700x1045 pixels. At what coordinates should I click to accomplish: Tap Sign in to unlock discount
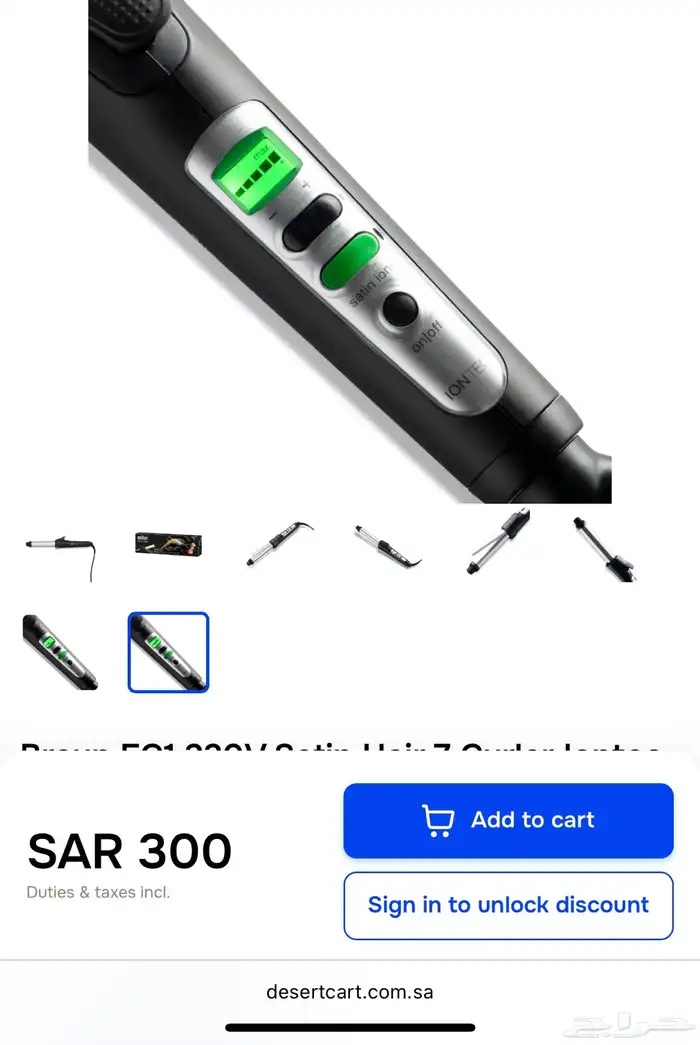point(508,905)
